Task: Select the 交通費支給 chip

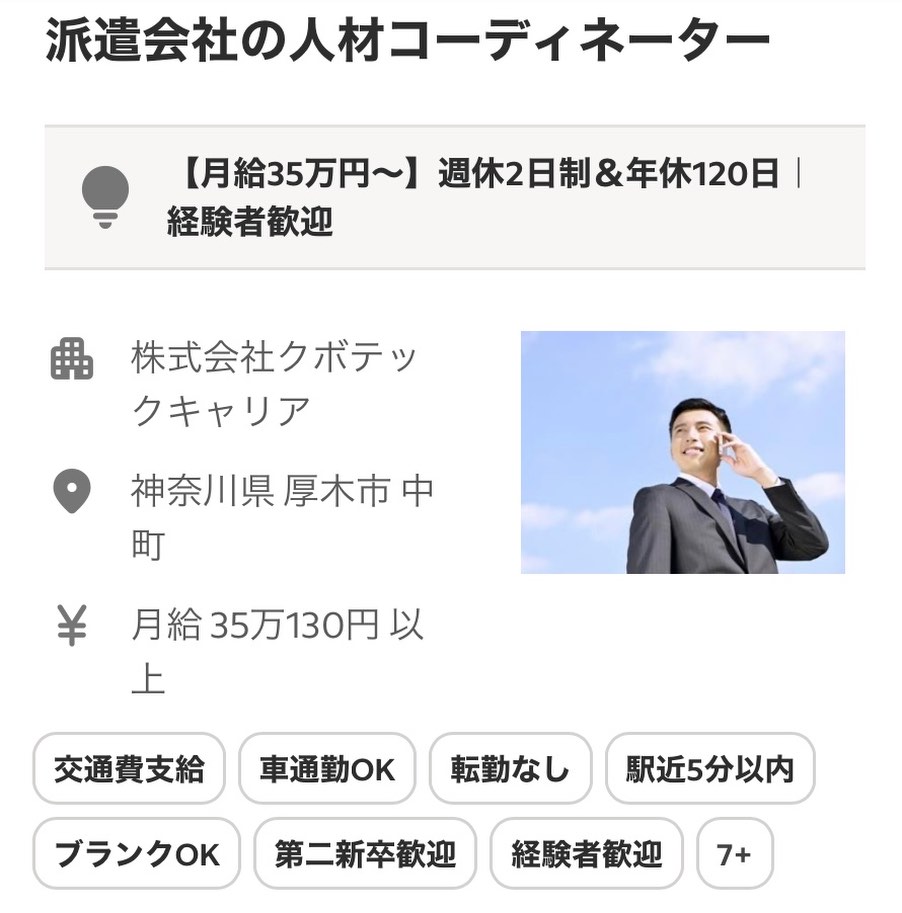Action: 129,769
